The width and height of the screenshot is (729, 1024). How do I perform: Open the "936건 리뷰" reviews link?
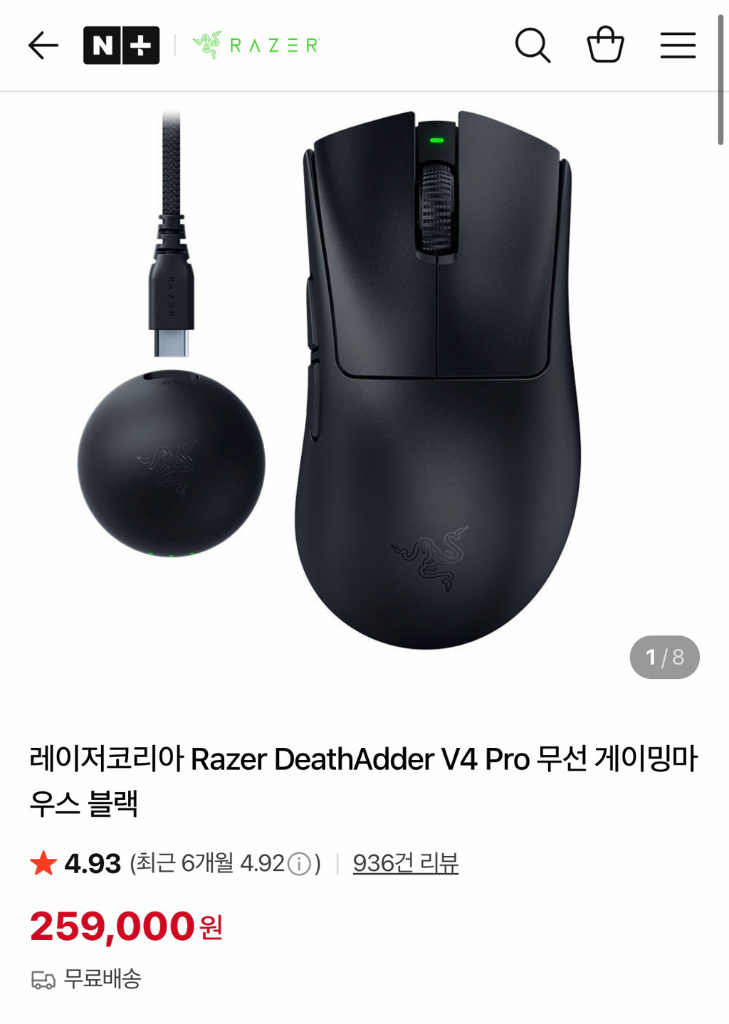404,862
